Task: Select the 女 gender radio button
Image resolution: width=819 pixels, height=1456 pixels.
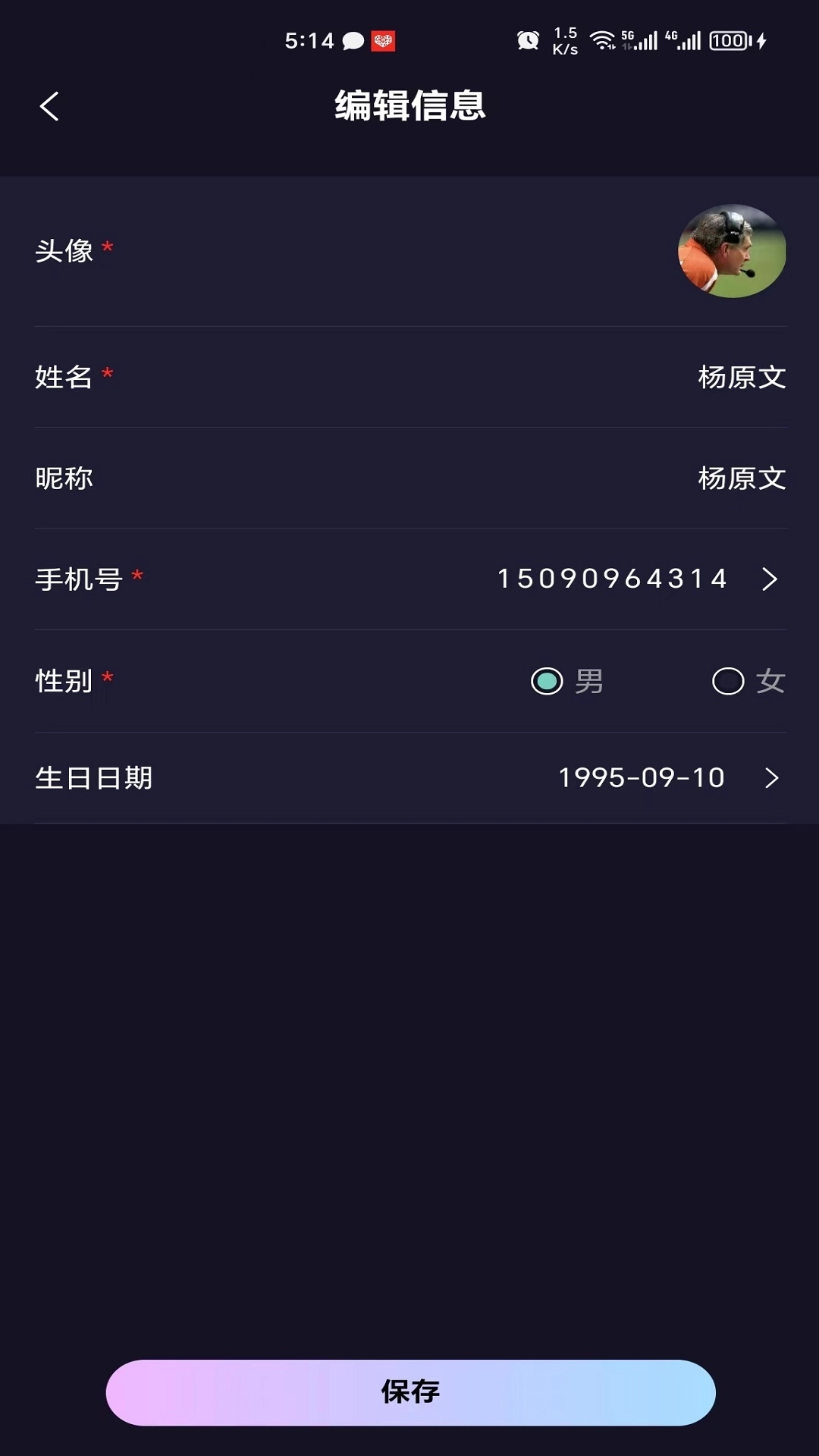Action: (x=729, y=682)
